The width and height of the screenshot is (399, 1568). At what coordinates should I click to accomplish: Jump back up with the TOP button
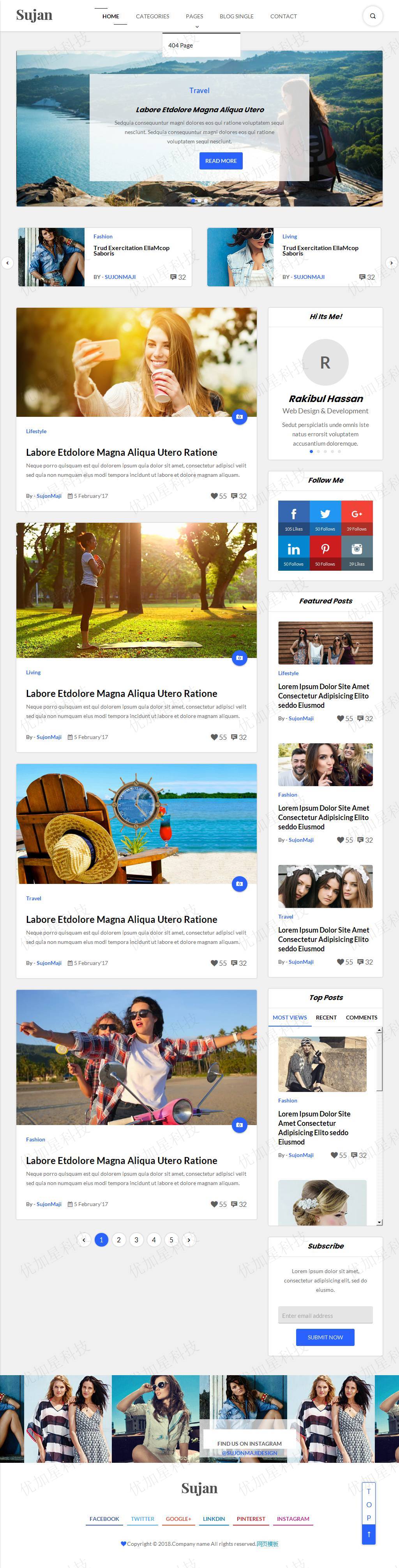[x=369, y=1513]
